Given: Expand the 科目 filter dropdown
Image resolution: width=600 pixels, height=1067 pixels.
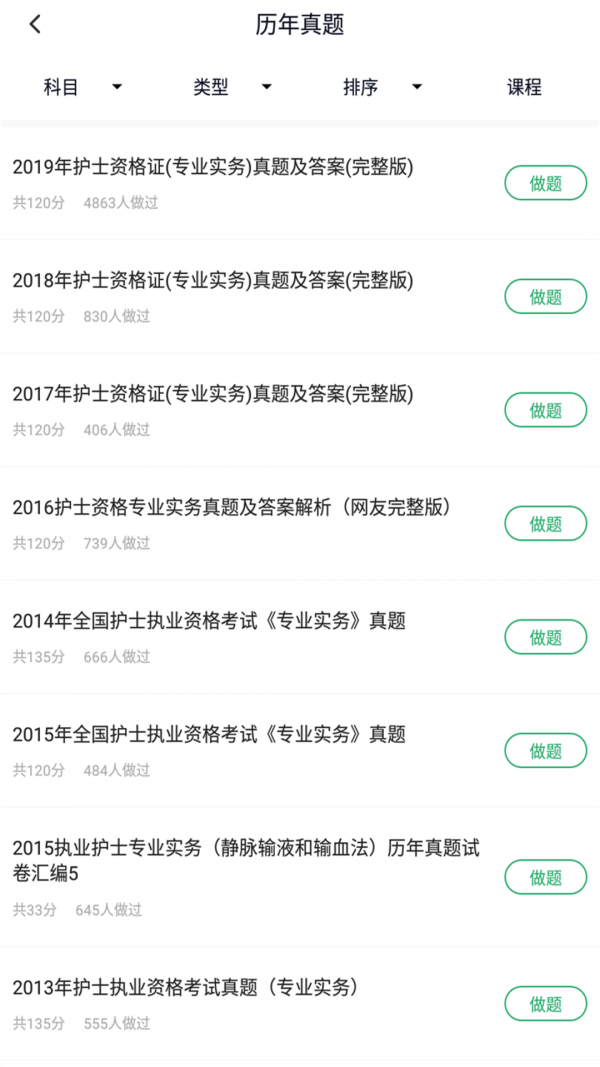Looking at the screenshot, I should point(82,87).
